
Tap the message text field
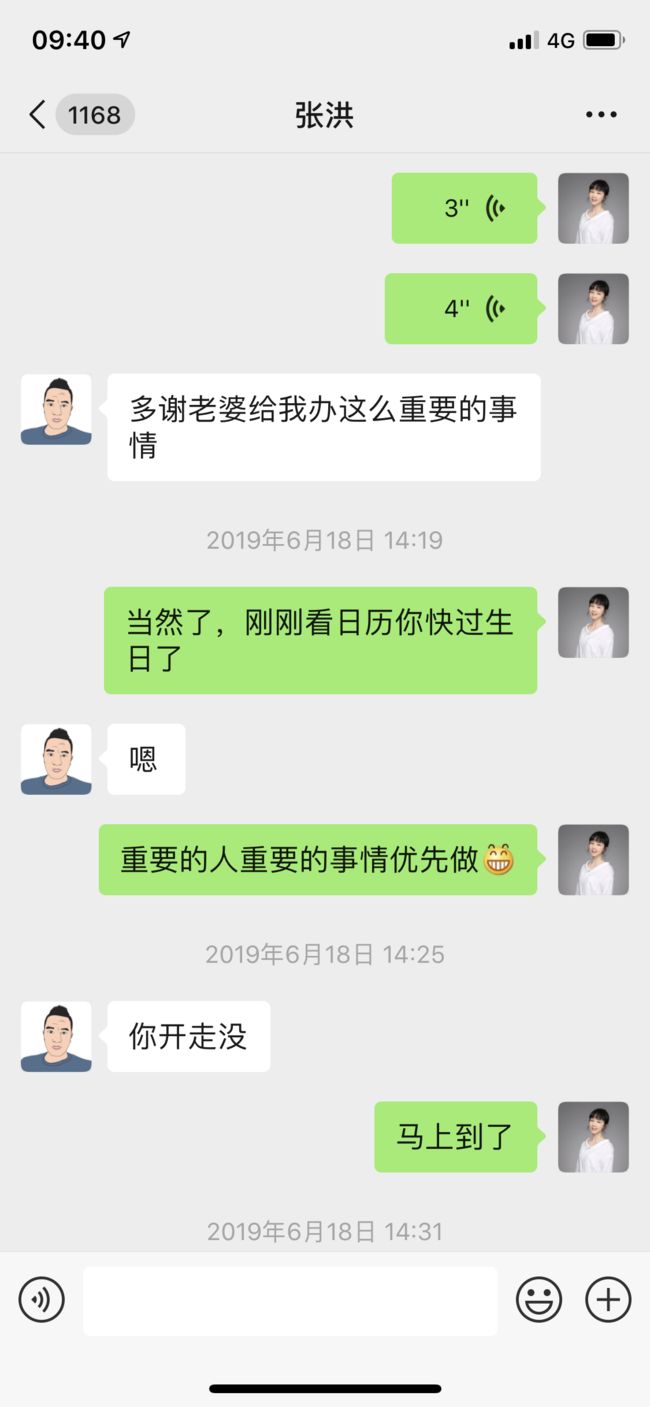290,1301
